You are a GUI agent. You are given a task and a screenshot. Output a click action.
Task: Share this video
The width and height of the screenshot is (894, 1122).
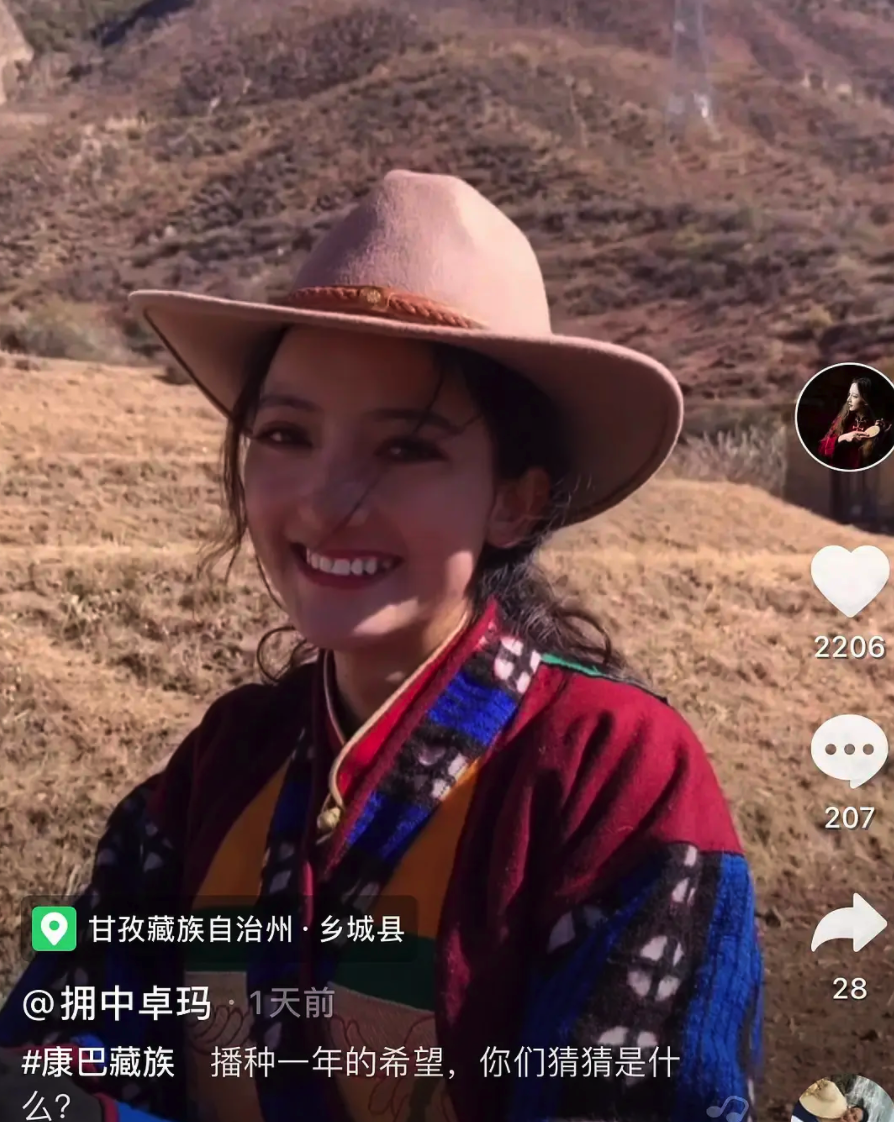click(849, 923)
